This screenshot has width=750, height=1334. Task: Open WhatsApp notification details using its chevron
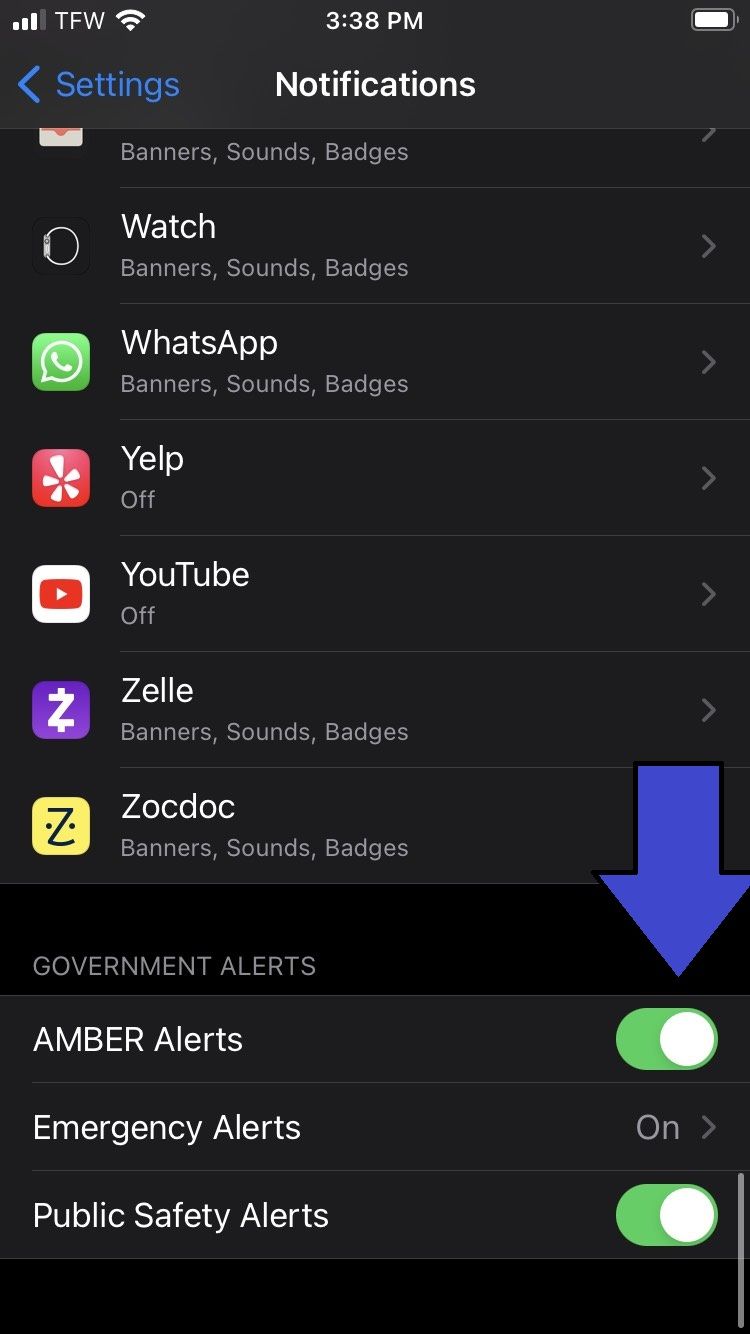point(709,362)
